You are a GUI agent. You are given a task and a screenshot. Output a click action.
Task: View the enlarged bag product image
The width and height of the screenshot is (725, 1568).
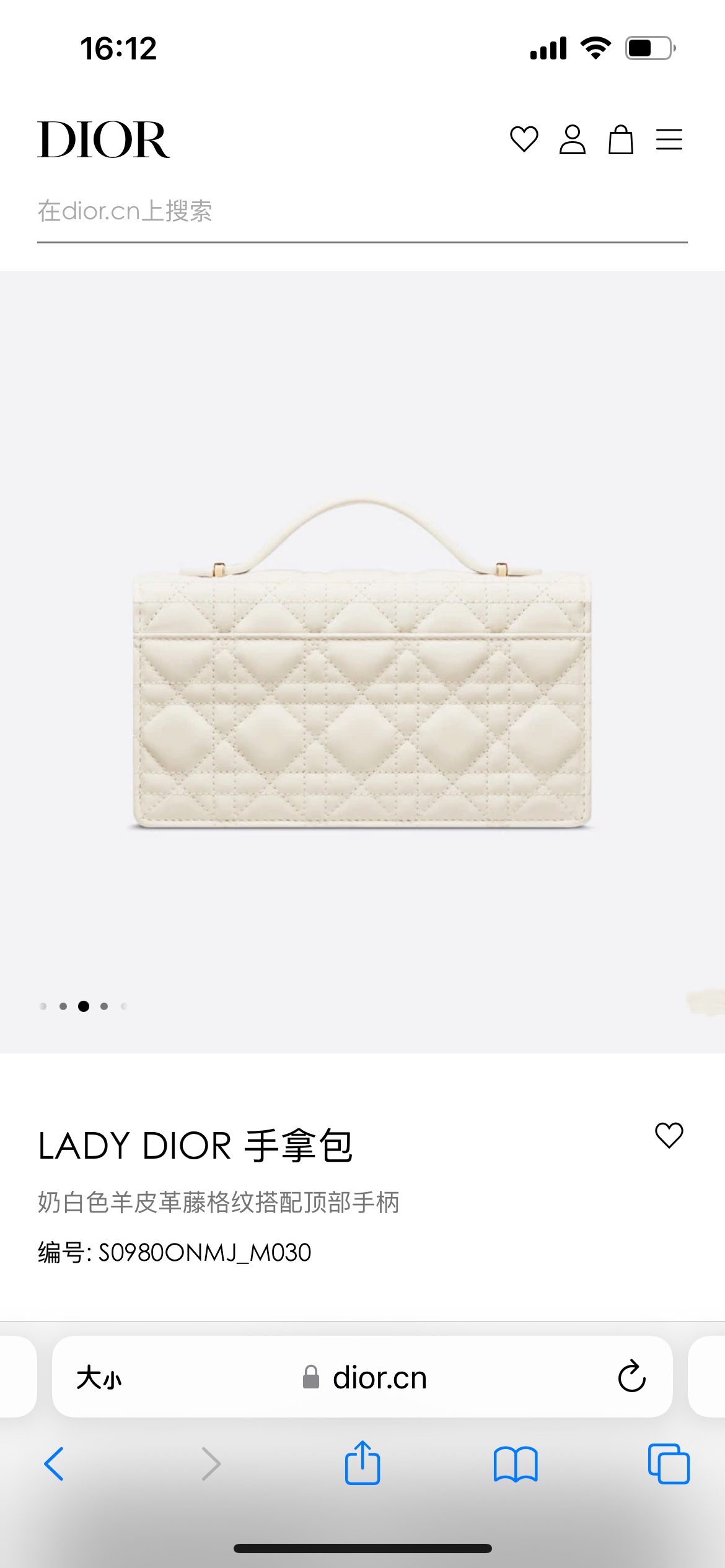[362, 663]
